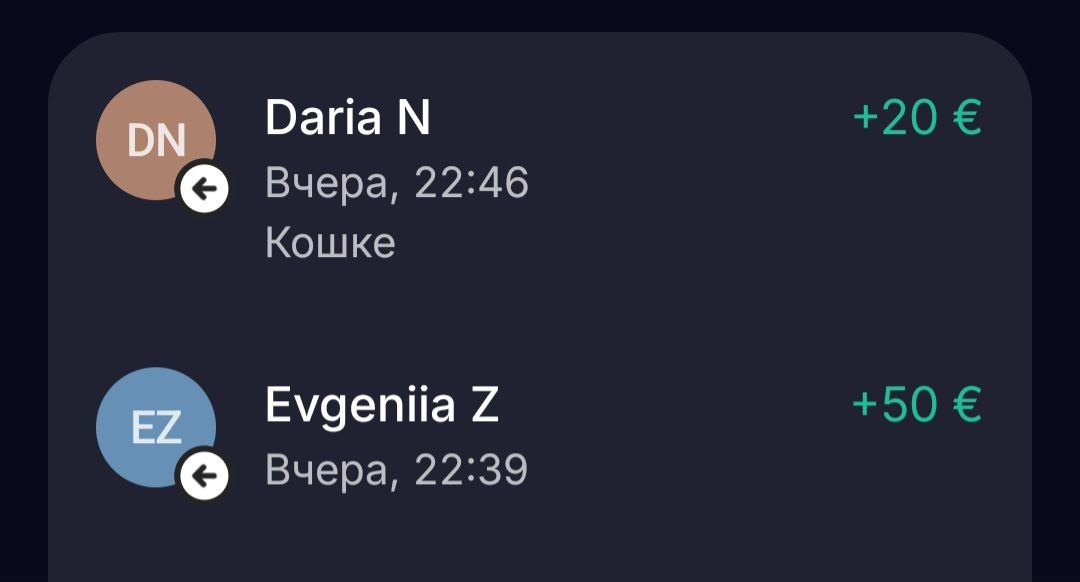
Task: Open Evgeniia Z's +50 € transaction
Action: (x=540, y=435)
